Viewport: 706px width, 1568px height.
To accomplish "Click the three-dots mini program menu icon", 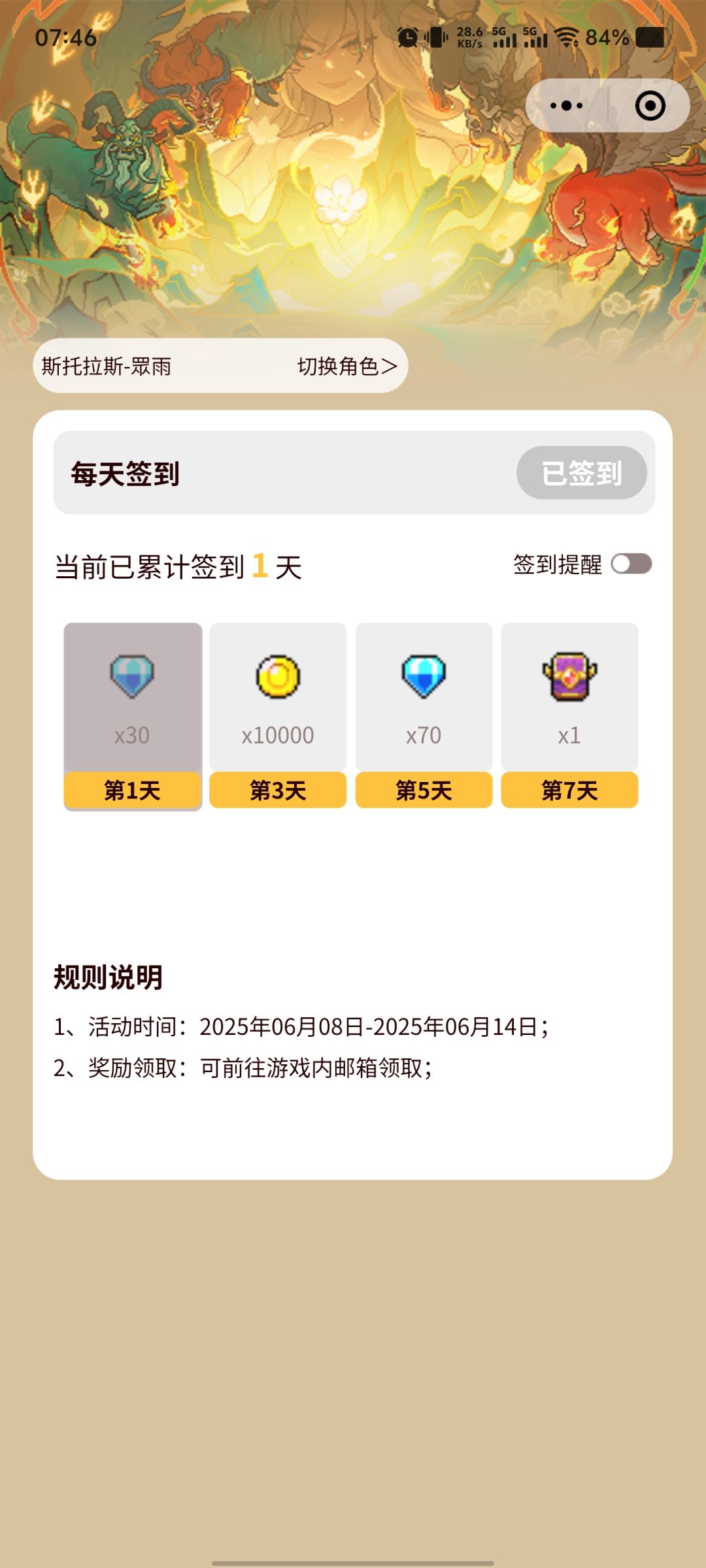I will pos(566,105).
